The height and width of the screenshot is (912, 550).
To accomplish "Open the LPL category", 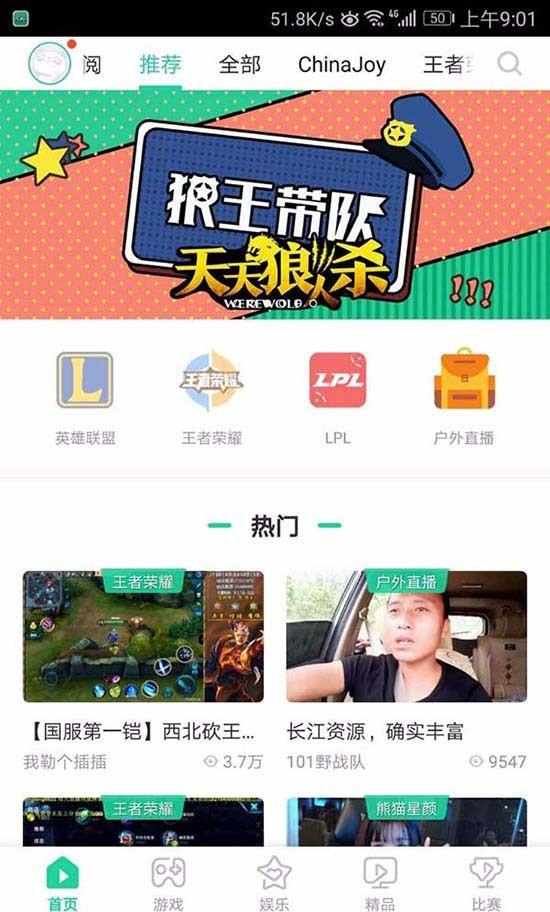I will click(338, 398).
